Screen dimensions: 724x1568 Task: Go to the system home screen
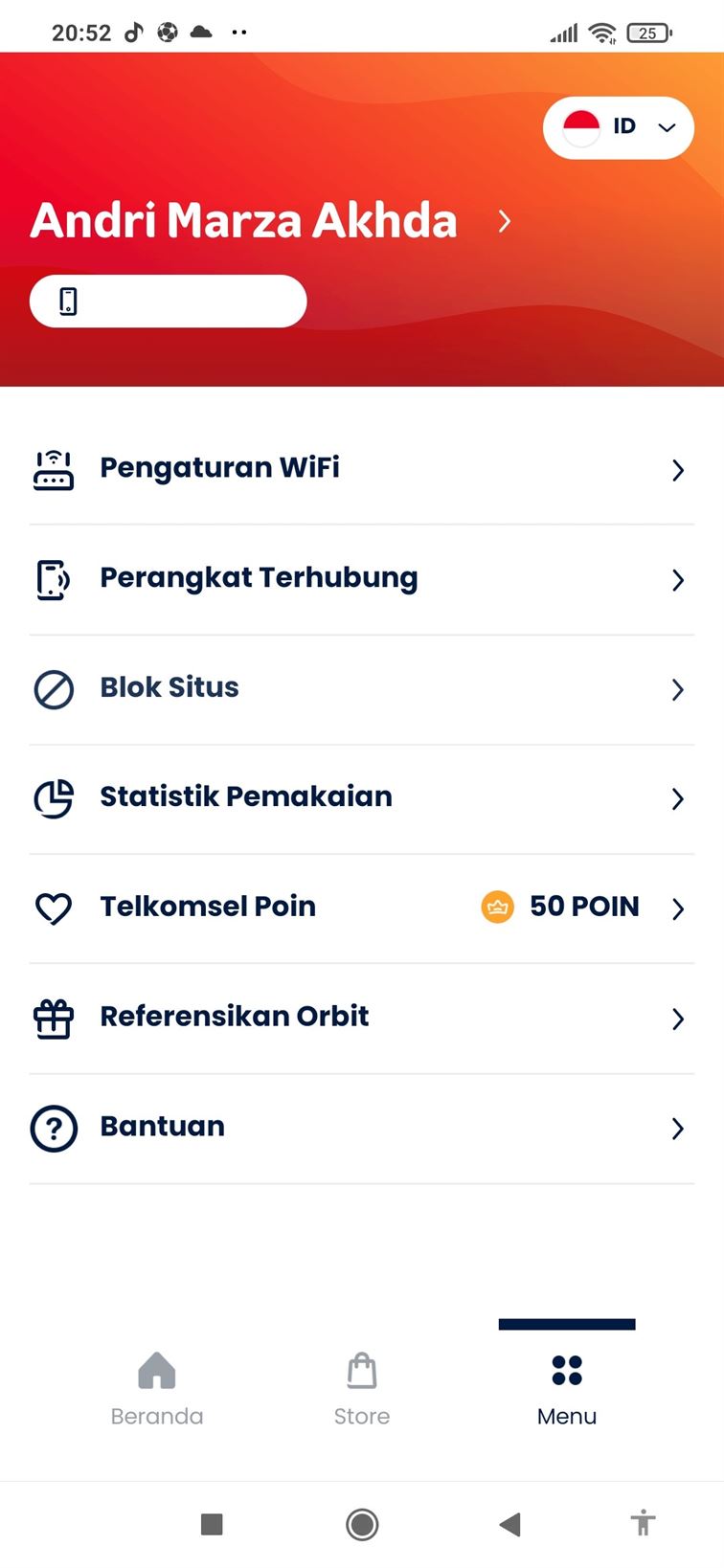coord(362,1524)
